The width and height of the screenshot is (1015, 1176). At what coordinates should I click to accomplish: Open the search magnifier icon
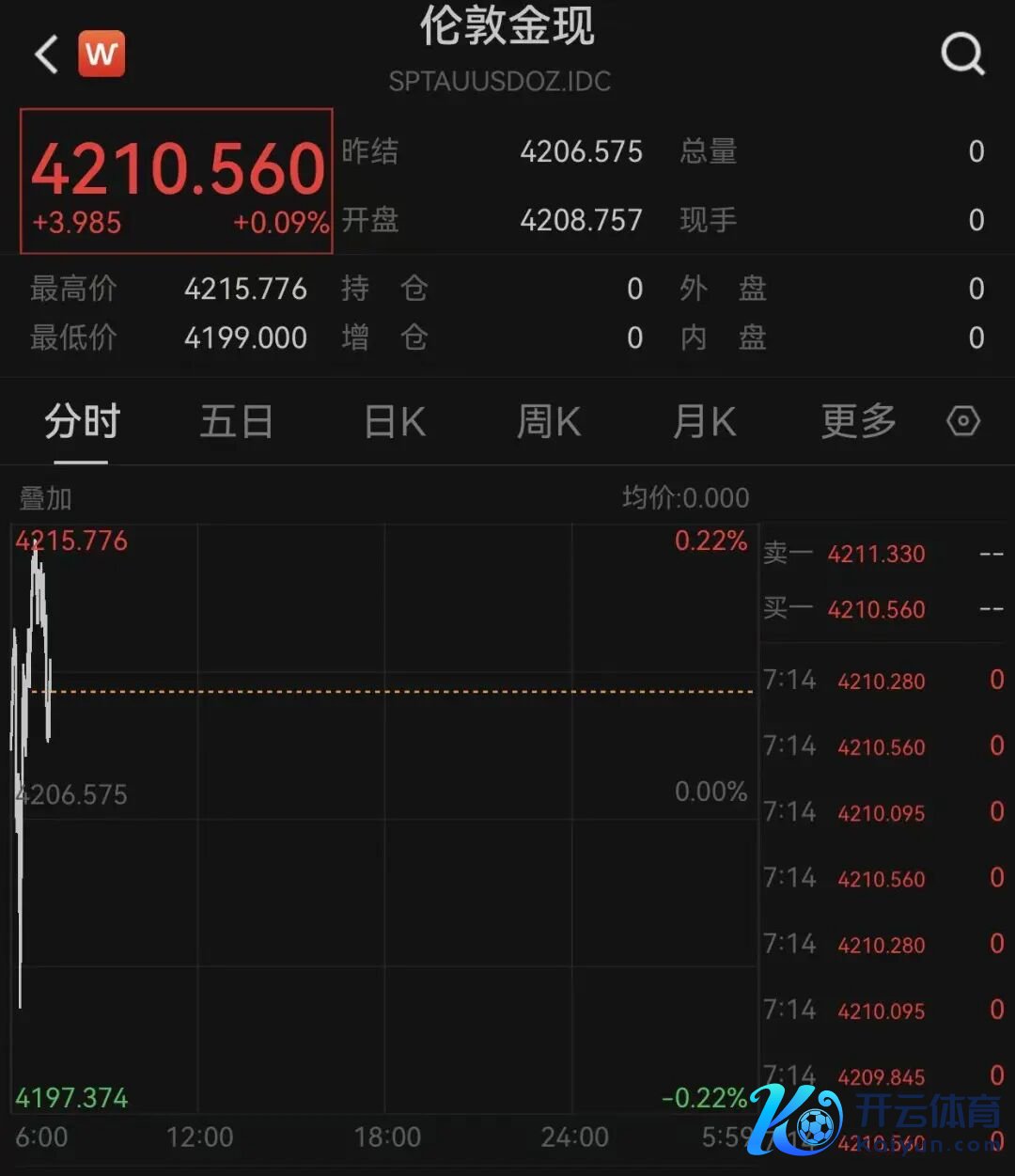tap(962, 55)
